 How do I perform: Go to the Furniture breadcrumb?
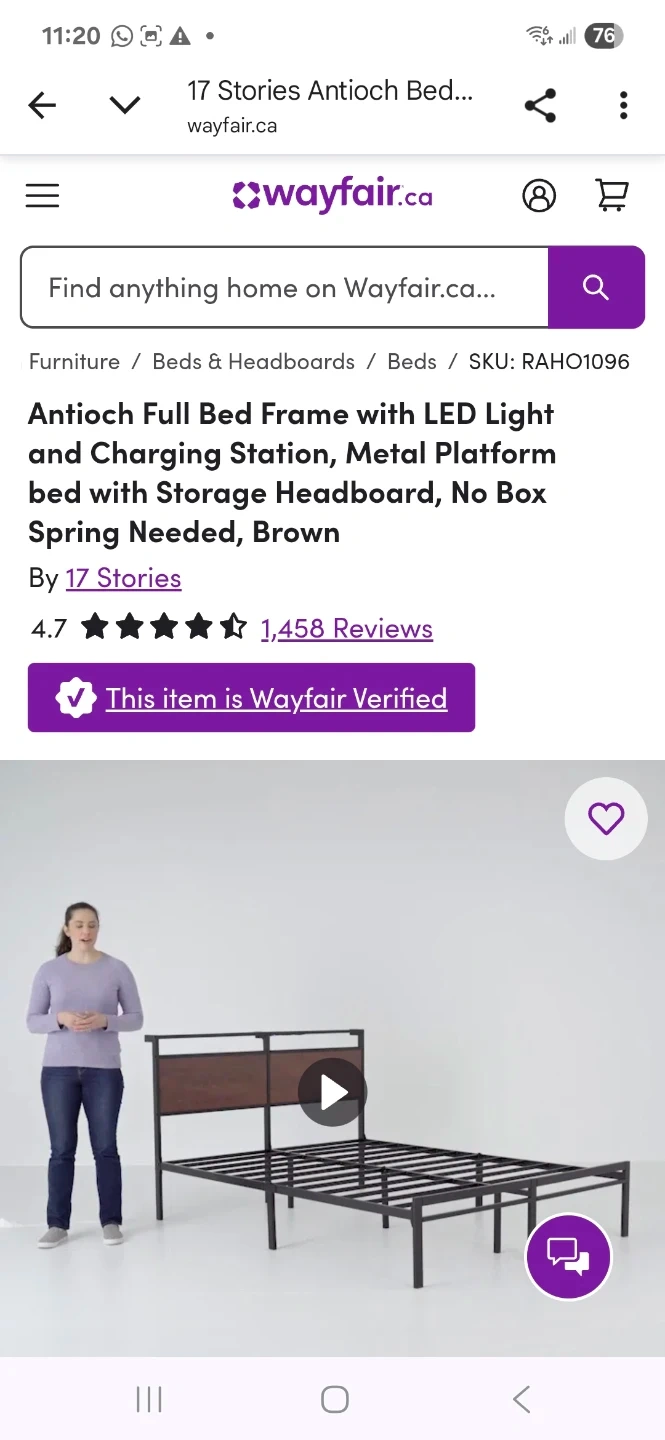coord(74,362)
